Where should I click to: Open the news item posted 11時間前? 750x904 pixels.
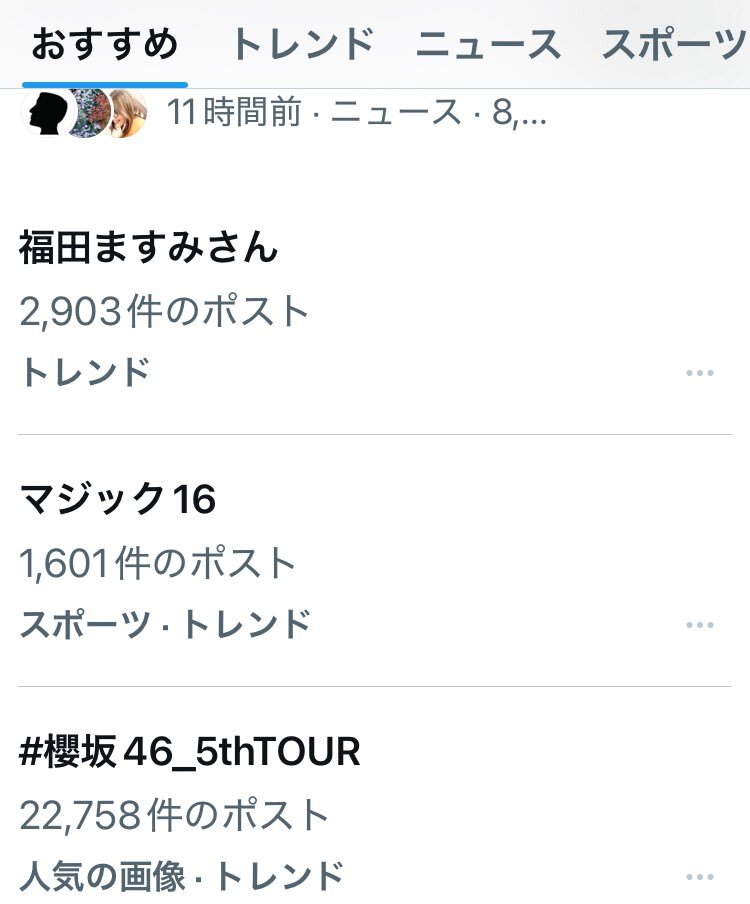tap(356, 113)
